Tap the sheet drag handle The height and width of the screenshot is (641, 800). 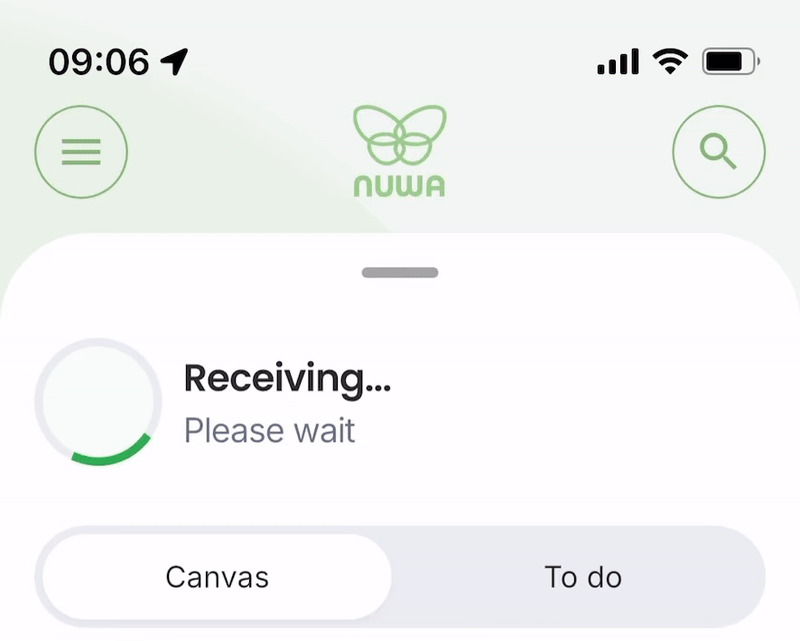point(400,272)
